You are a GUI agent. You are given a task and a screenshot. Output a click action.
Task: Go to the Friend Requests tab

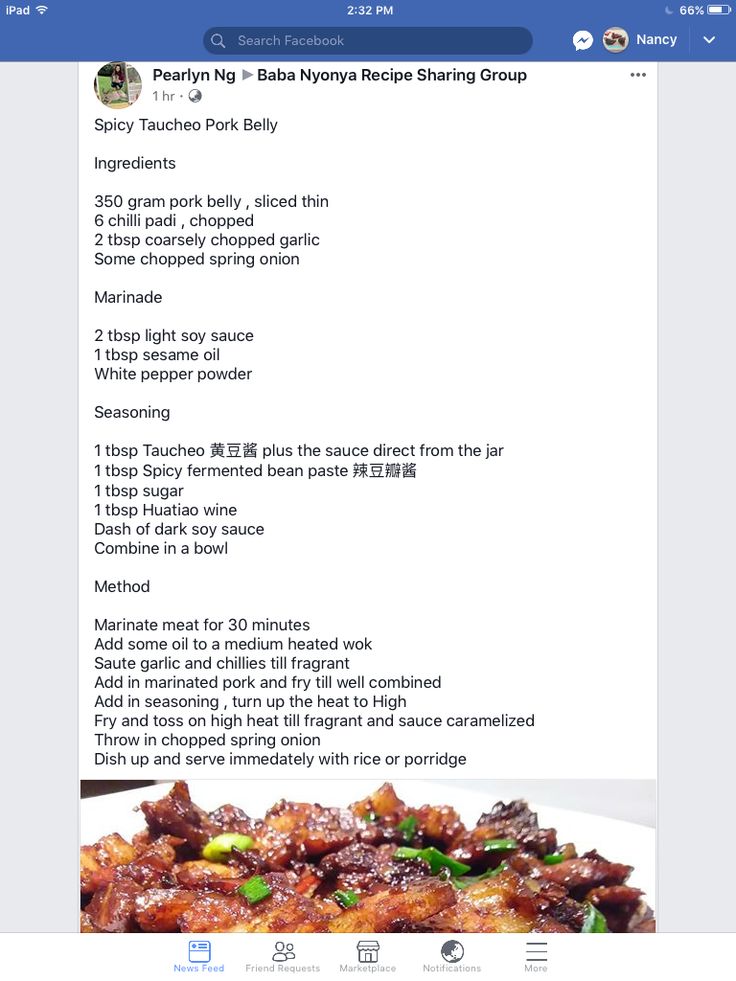pyautogui.click(x=283, y=956)
